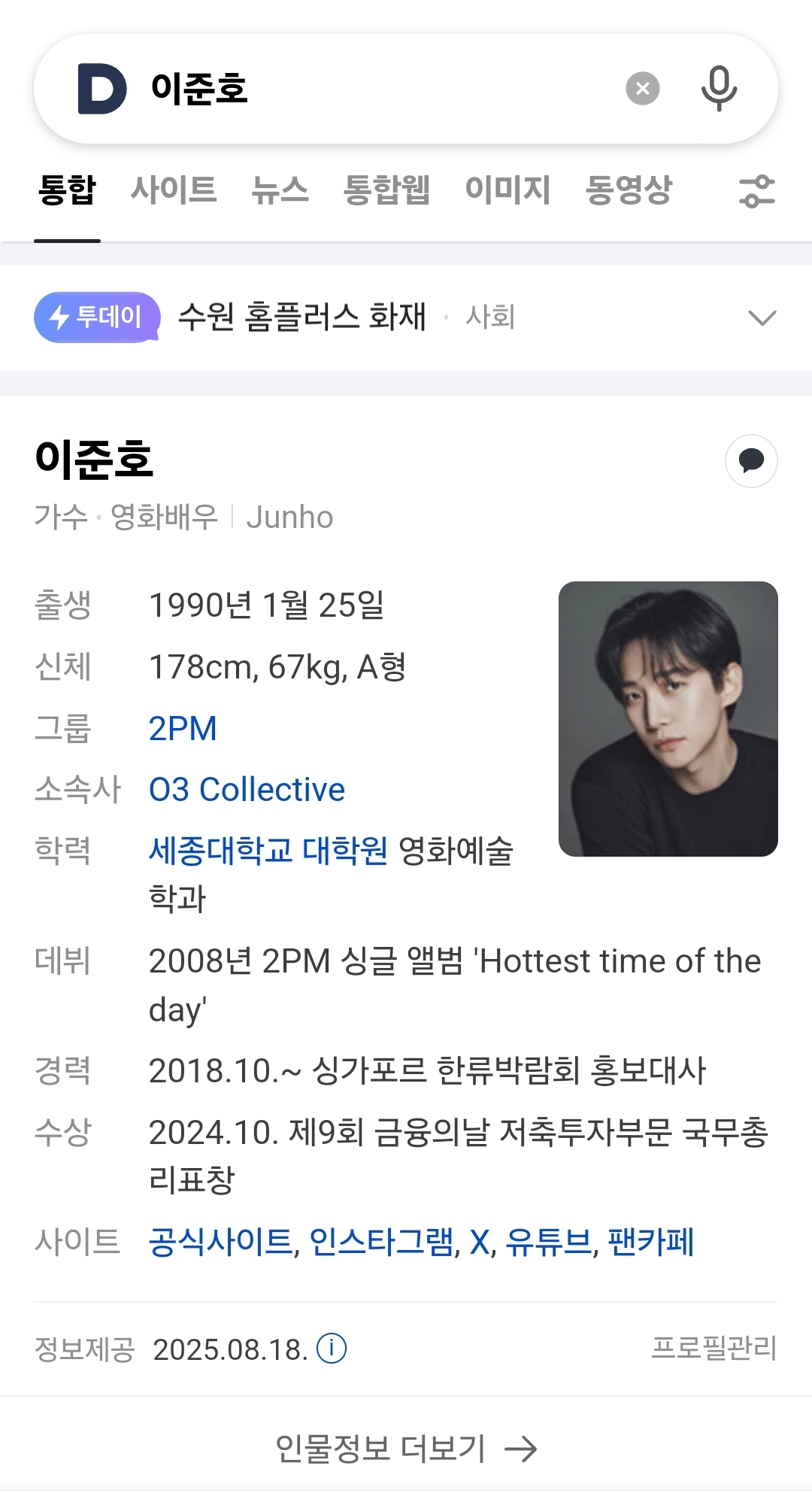Open 프로필관리
The width and height of the screenshot is (812, 1493).
pos(714,1348)
